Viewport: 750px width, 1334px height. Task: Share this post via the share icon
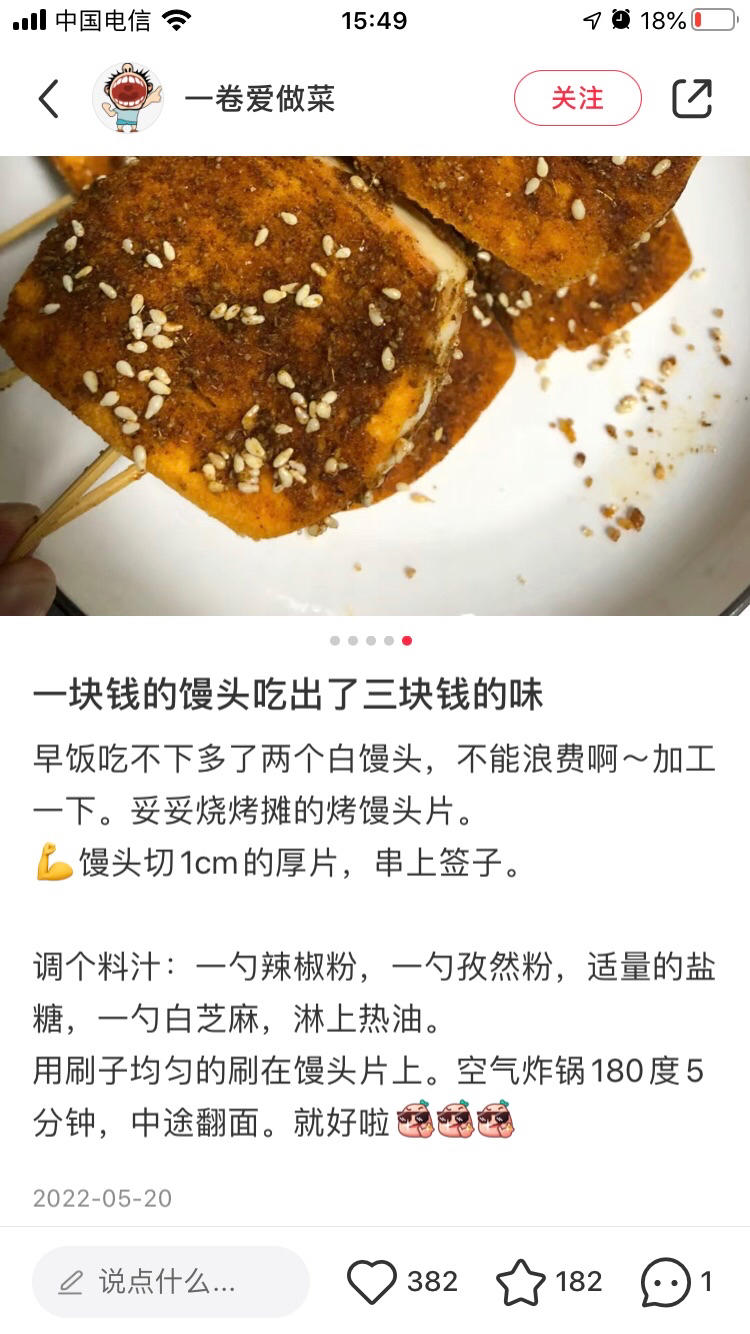tap(691, 98)
